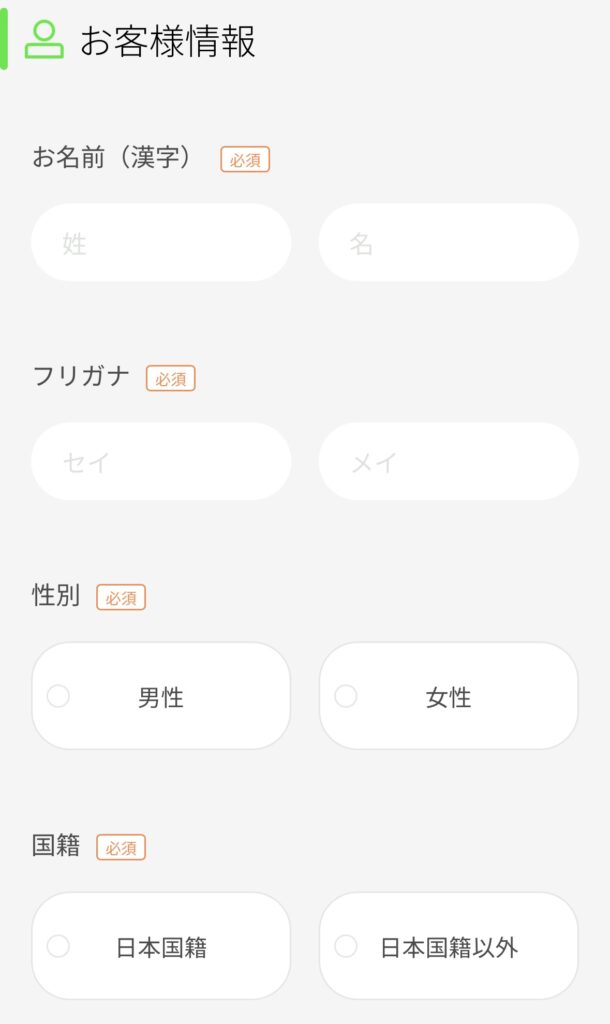The width and height of the screenshot is (610, 1024).
Task: Choose 日本国籍以外 for nationality
Action: pyautogui.click(x=449, y=946)
